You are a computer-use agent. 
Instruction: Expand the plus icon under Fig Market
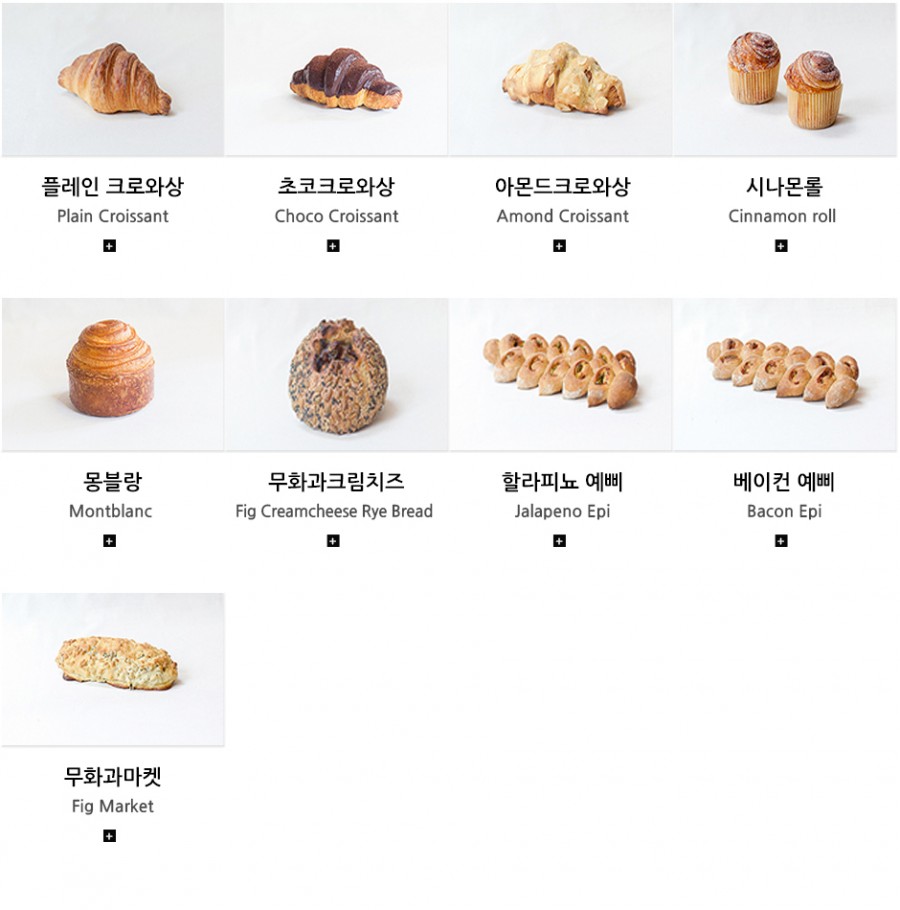click(x=109, y=836)
